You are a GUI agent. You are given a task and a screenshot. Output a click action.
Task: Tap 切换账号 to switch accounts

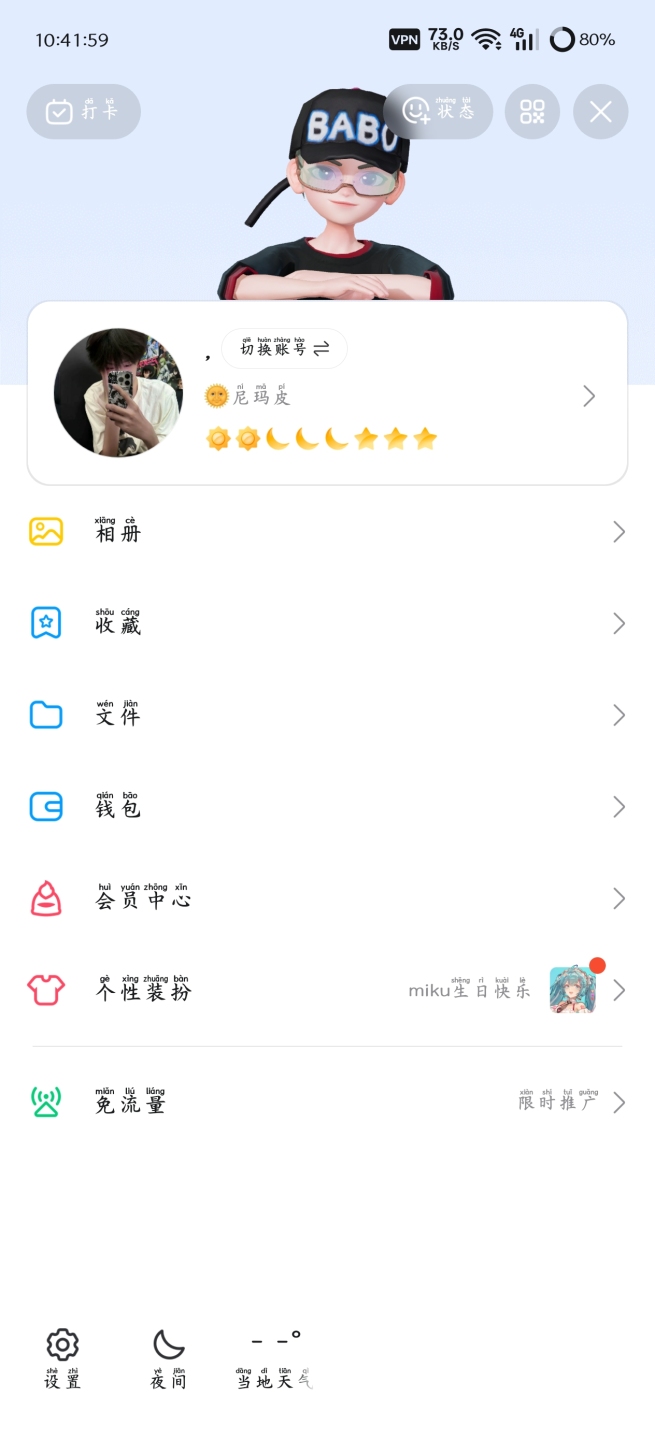coord(285,349)
